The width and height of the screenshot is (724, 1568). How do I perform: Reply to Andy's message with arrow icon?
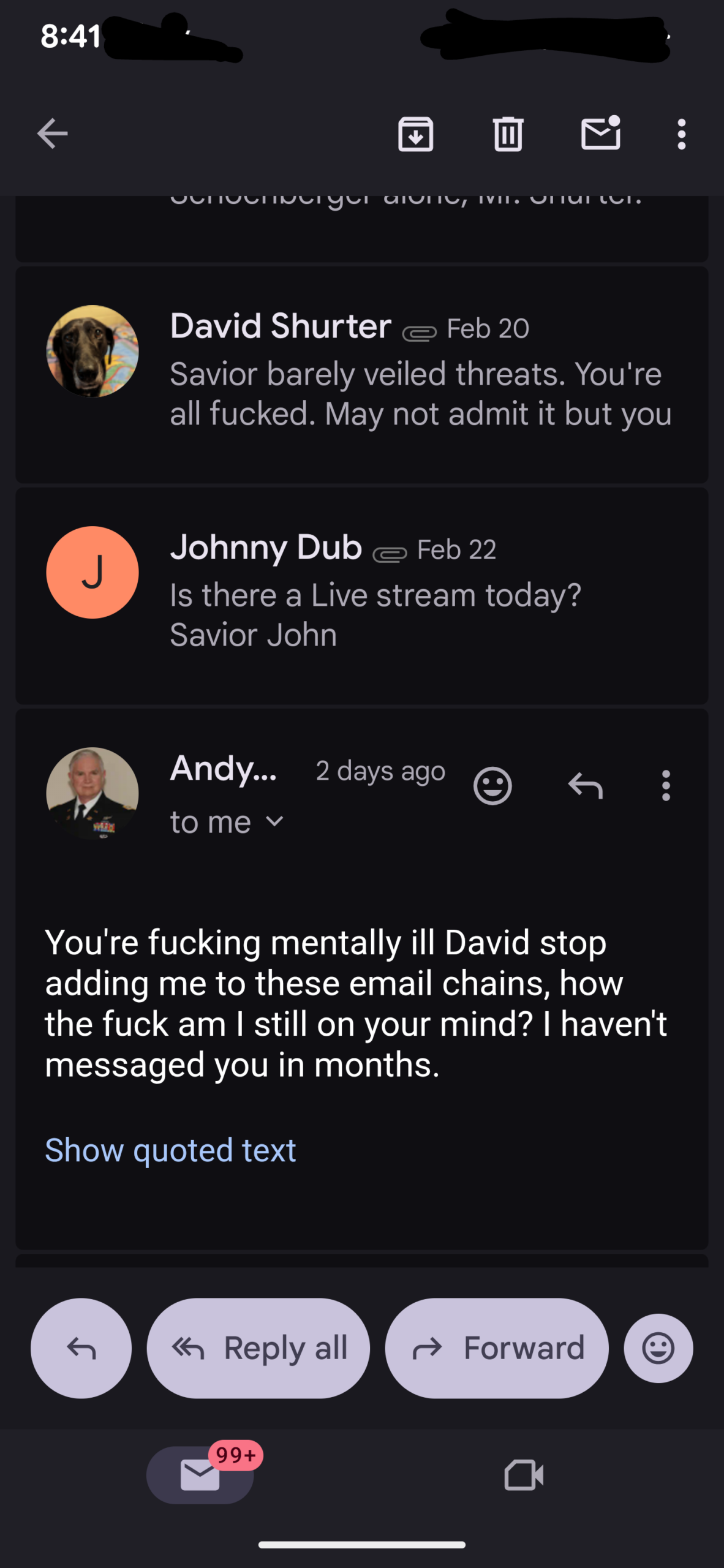tap(585, 785)
